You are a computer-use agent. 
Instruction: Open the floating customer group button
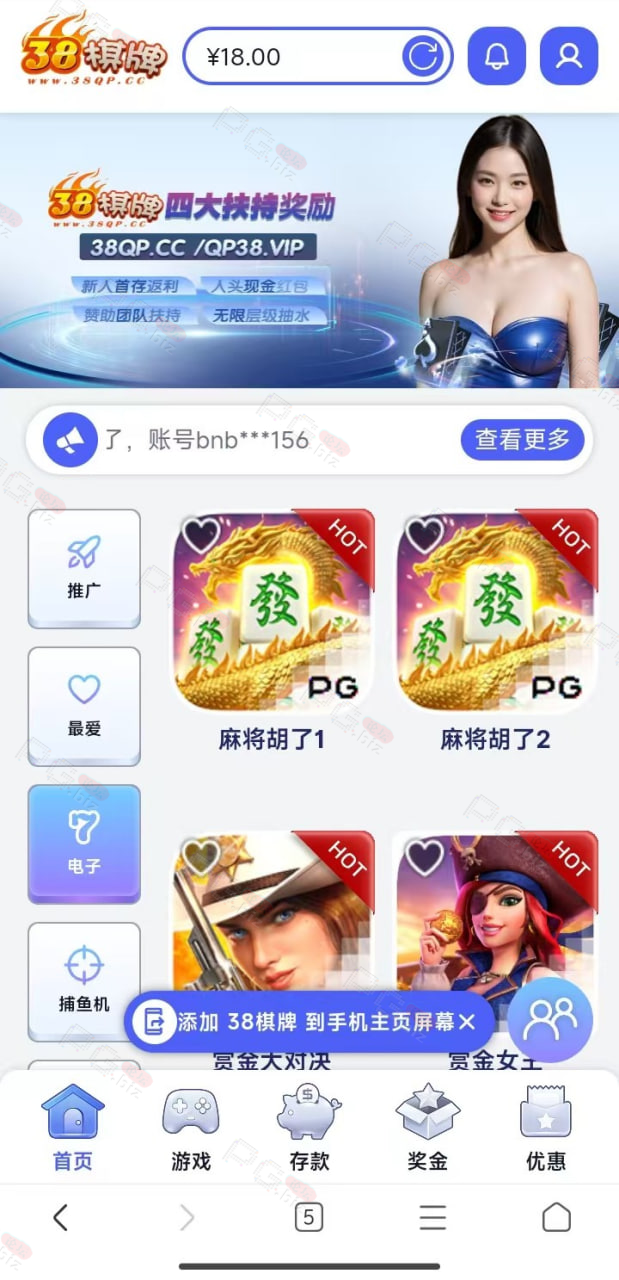(550, 1020)
